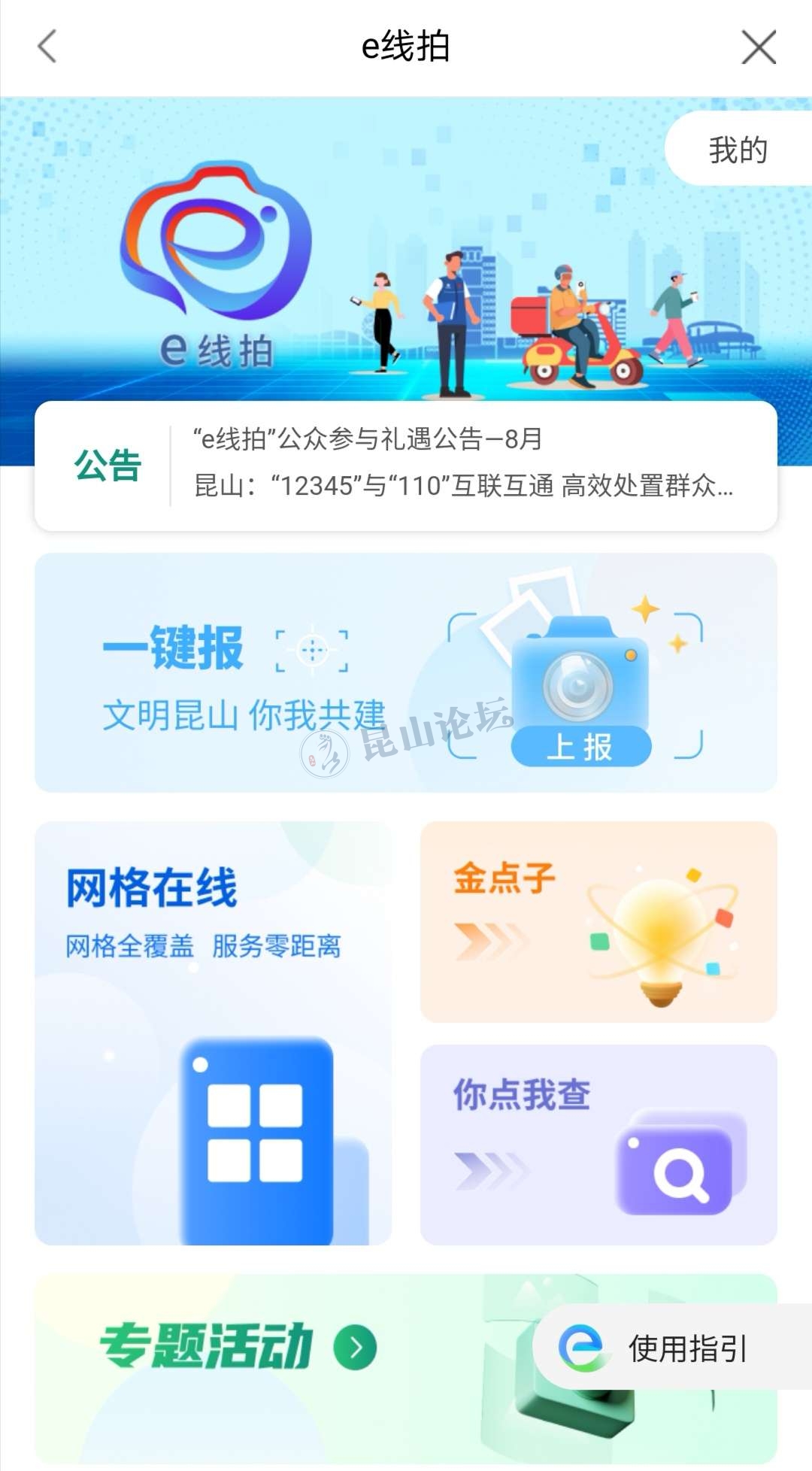
Task: Close the e线拍 page
Action: pyautogui.click(x=758, y=47)
